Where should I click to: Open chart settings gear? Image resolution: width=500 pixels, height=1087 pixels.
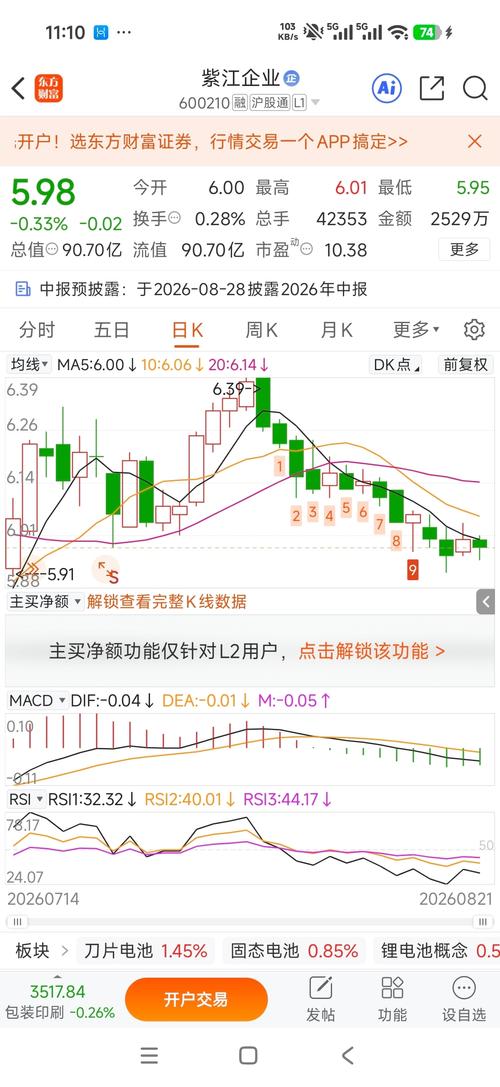point(474,330)
